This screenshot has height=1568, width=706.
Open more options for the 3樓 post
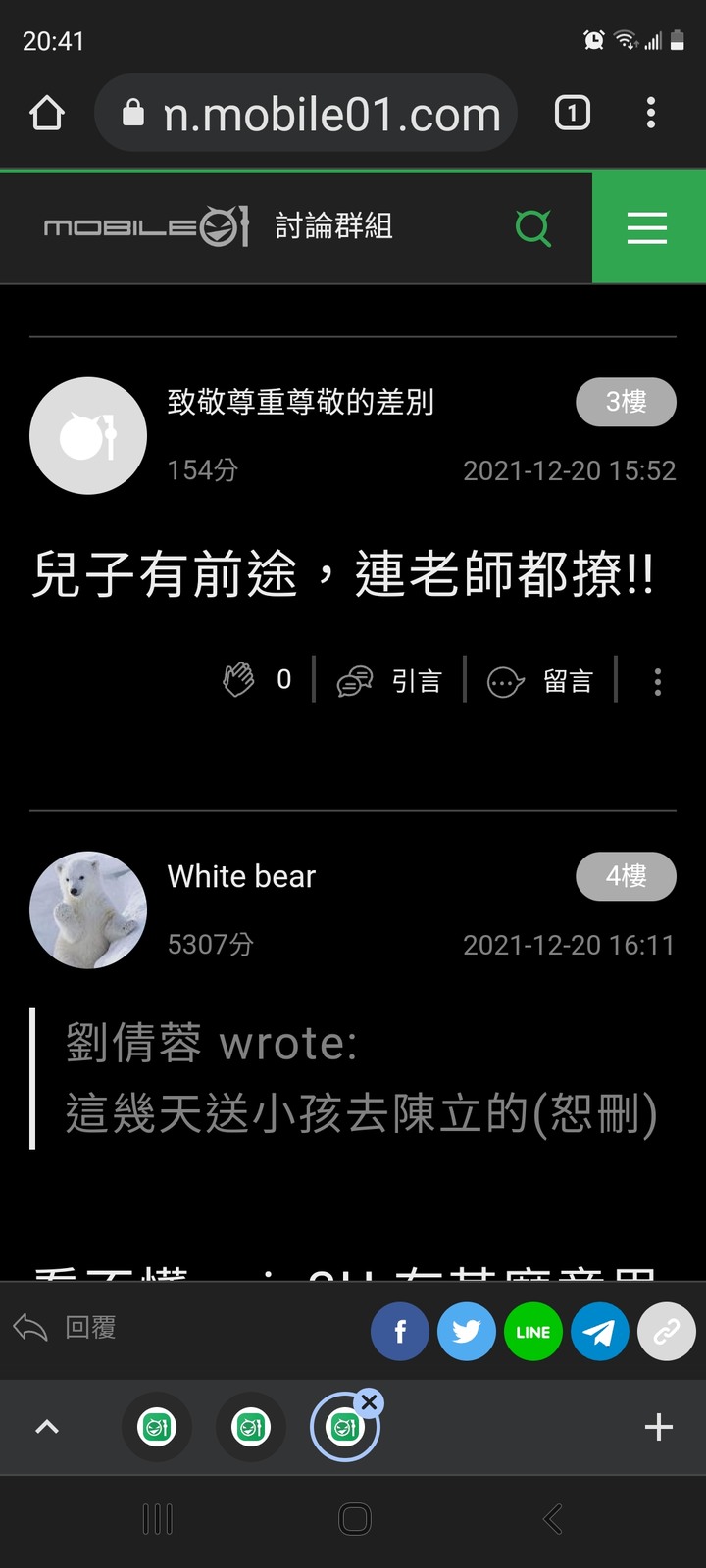[657, 681]
